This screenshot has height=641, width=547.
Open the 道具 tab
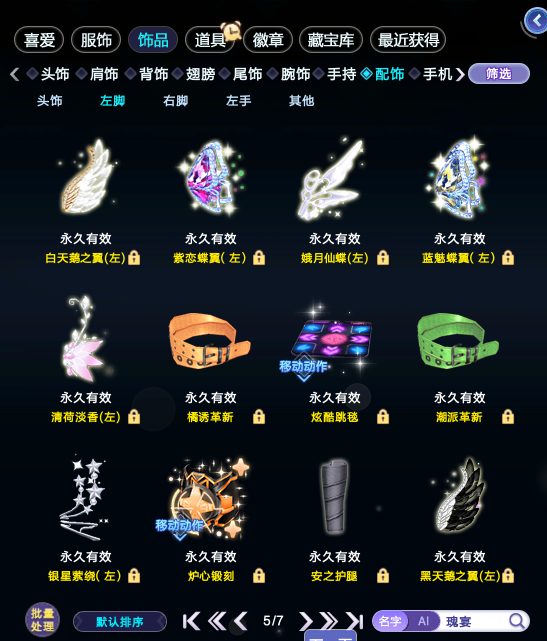point(210,40)
